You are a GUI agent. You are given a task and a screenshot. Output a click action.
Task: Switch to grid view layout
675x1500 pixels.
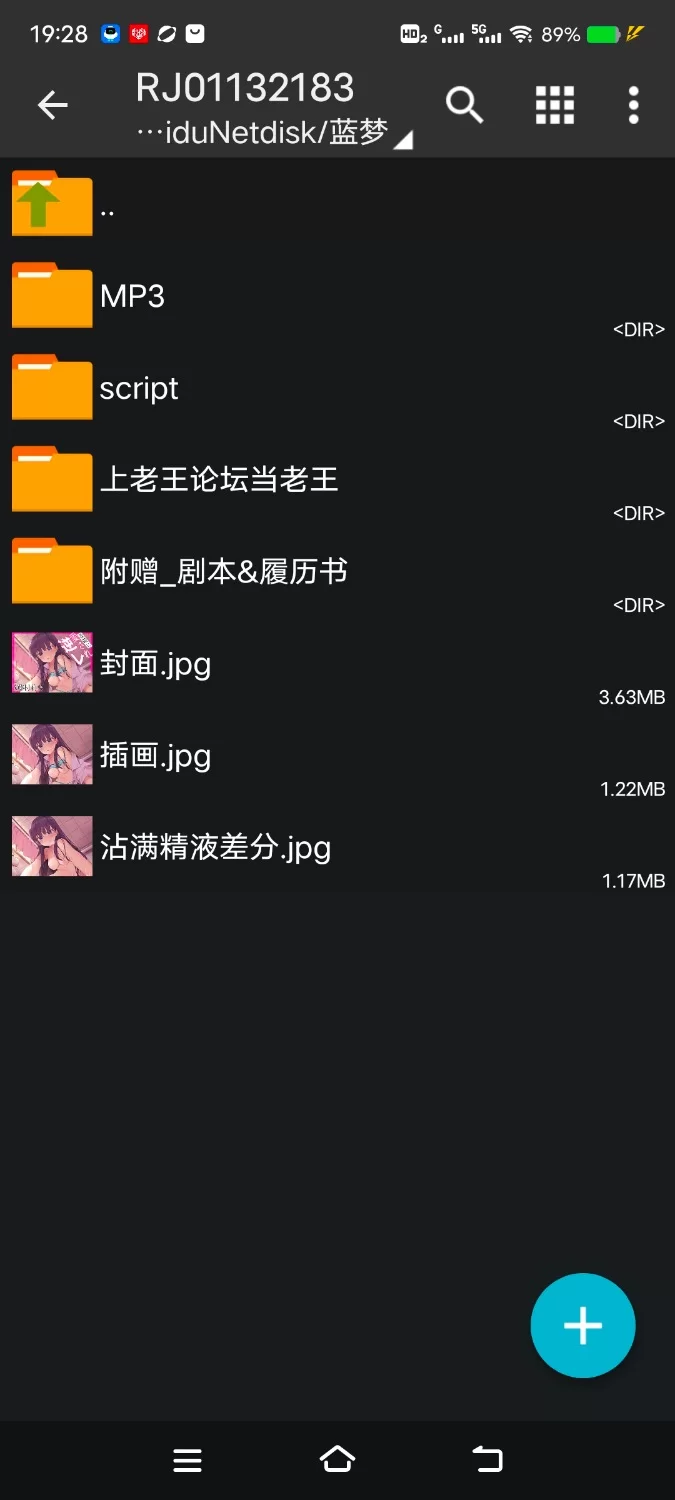(555, 105)
